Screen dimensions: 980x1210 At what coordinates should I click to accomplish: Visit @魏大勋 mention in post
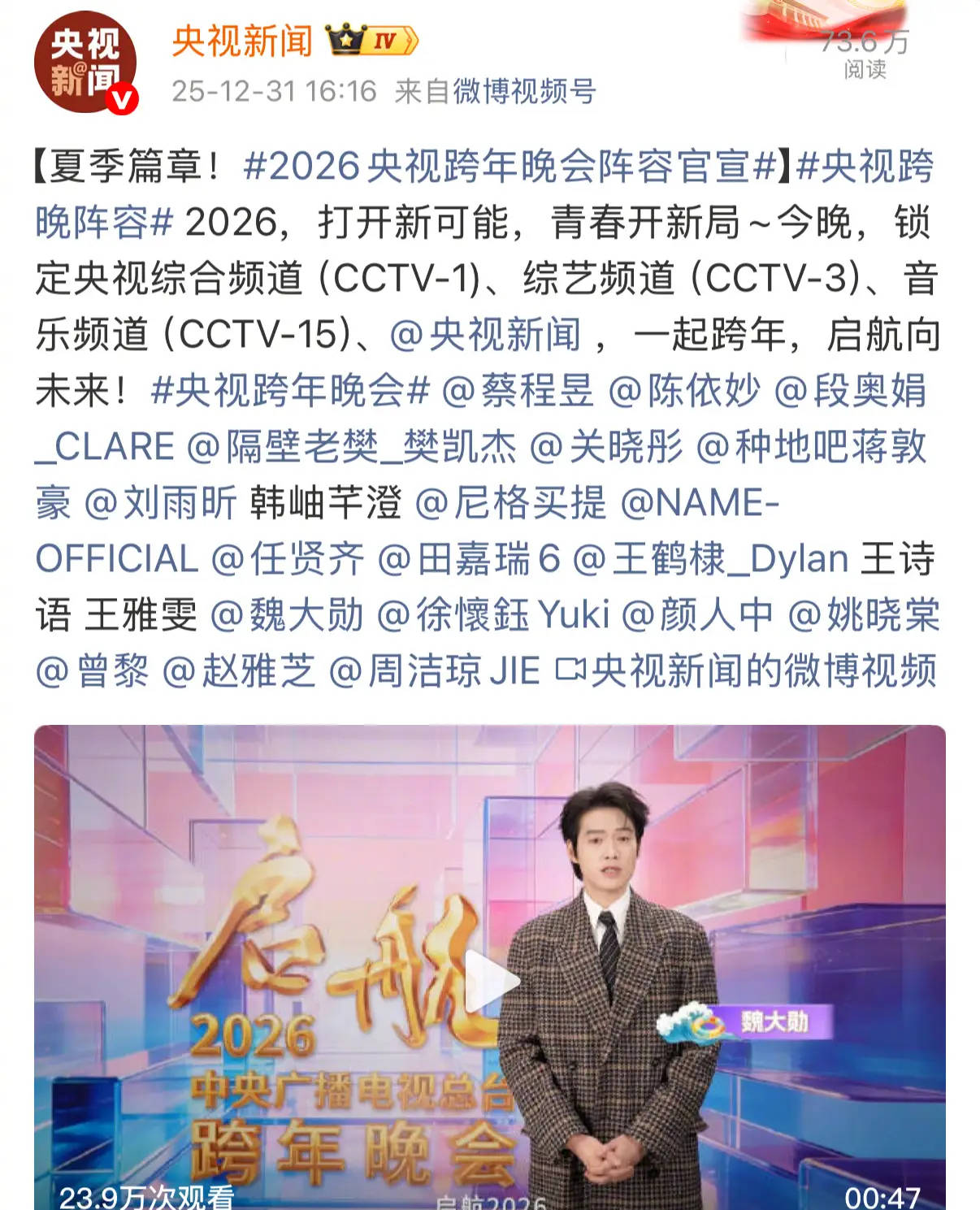287,615
